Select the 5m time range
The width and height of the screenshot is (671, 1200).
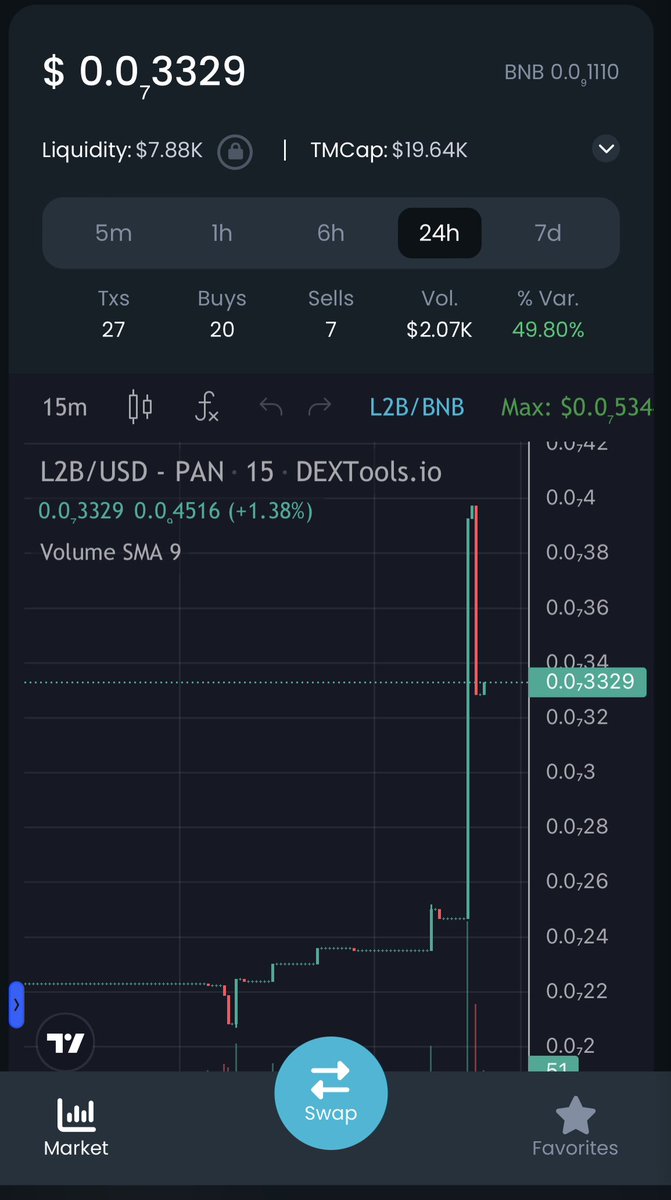tap(113, 233)
